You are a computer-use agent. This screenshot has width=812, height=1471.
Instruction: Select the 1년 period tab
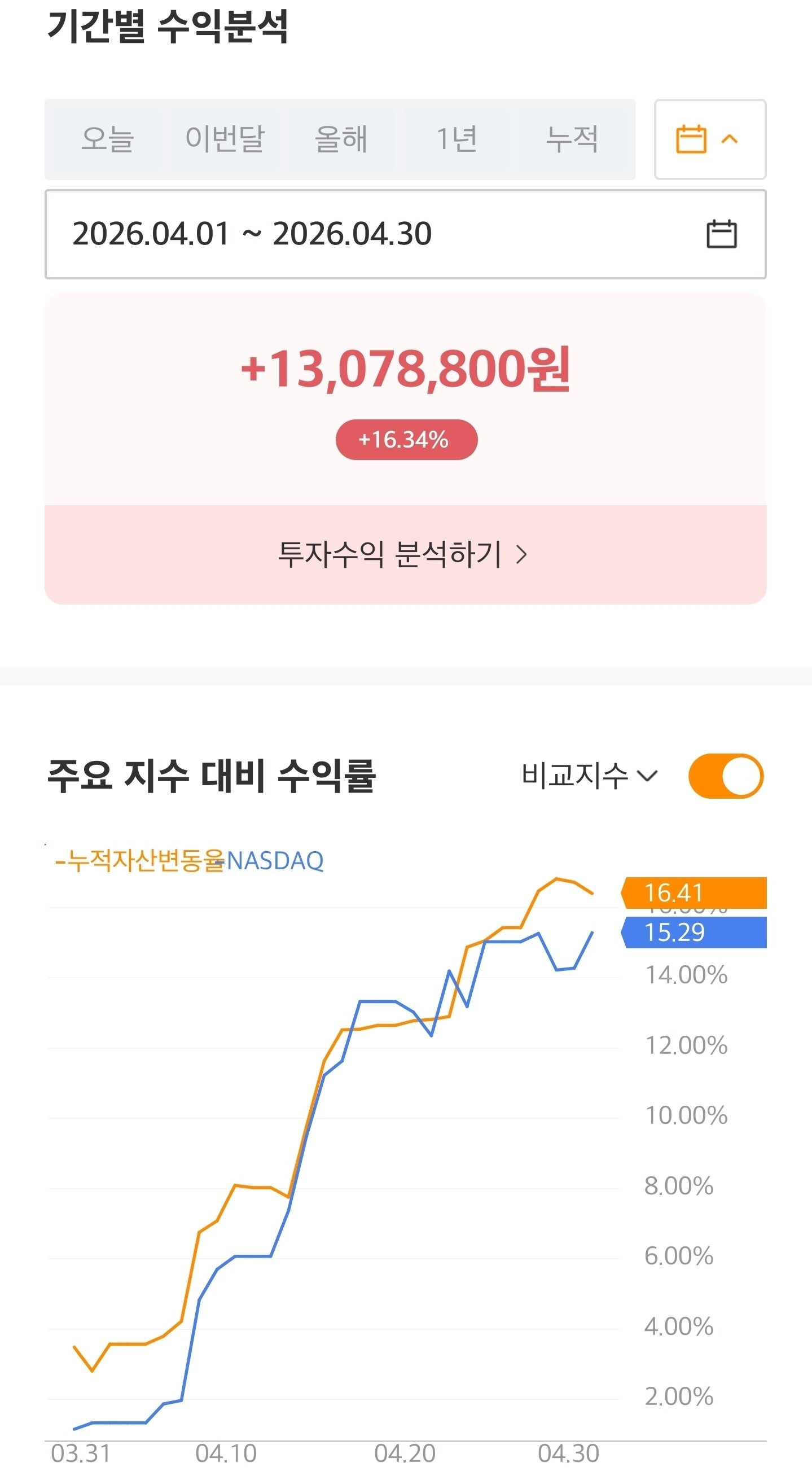(x=457, y=139)
